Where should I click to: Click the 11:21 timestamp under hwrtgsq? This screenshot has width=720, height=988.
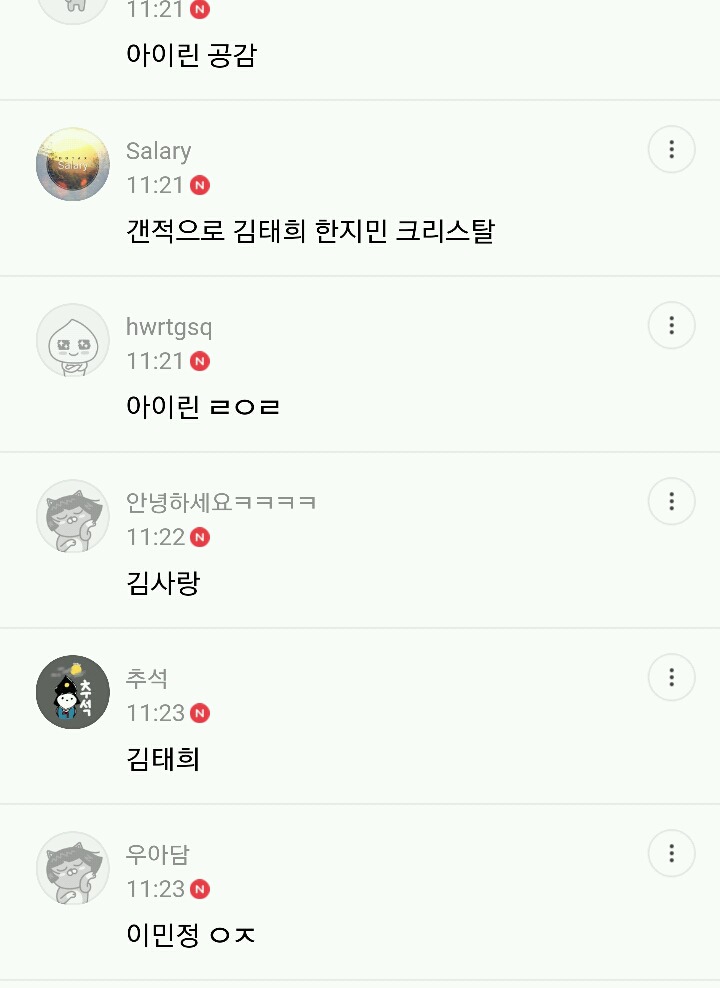point(156,361)
